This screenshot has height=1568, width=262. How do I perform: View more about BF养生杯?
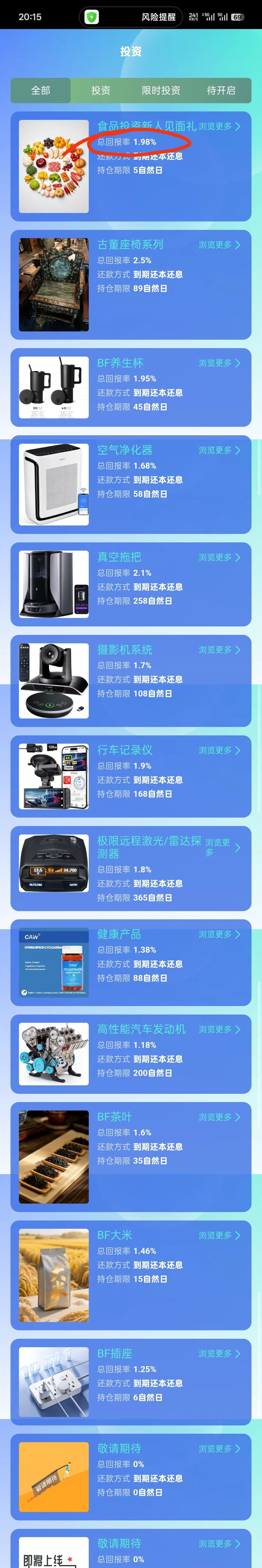tap(219, 363)
